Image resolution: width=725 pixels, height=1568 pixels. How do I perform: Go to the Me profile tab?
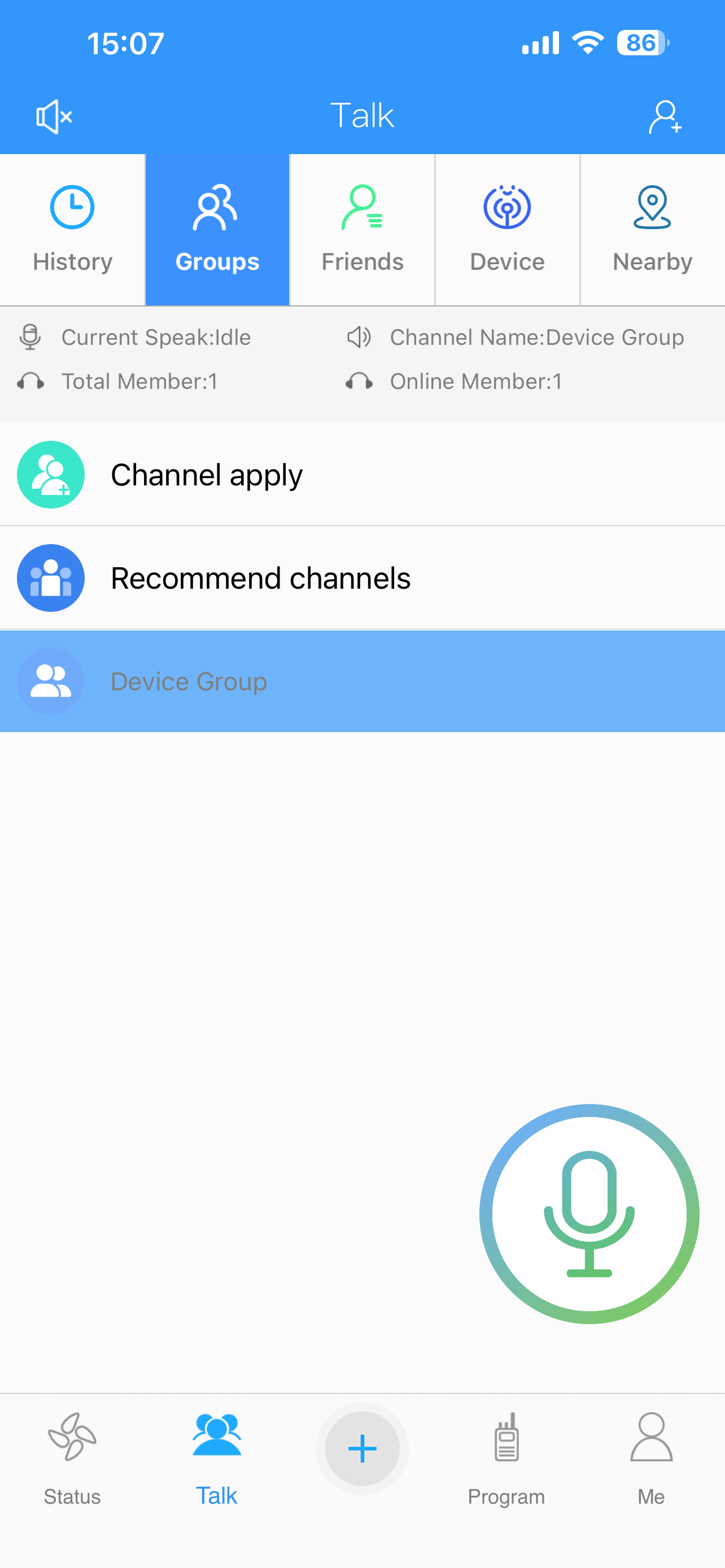[x=650, y=1458]
